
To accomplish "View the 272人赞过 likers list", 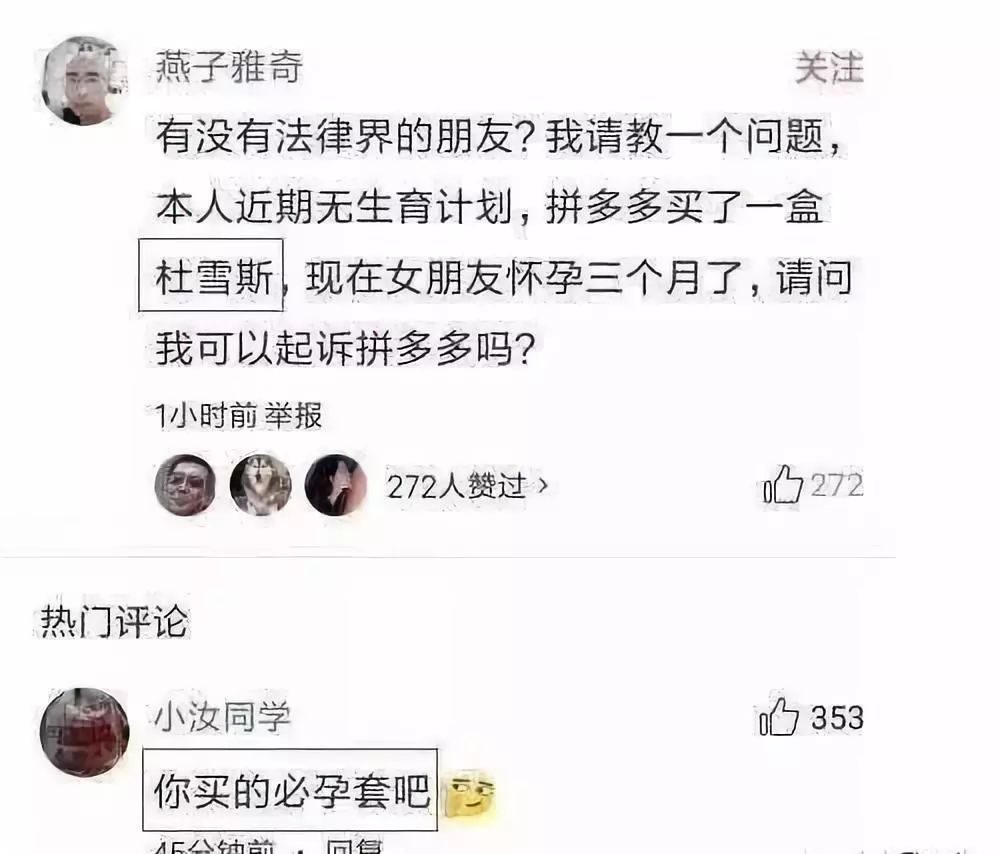I will (467, 486).
